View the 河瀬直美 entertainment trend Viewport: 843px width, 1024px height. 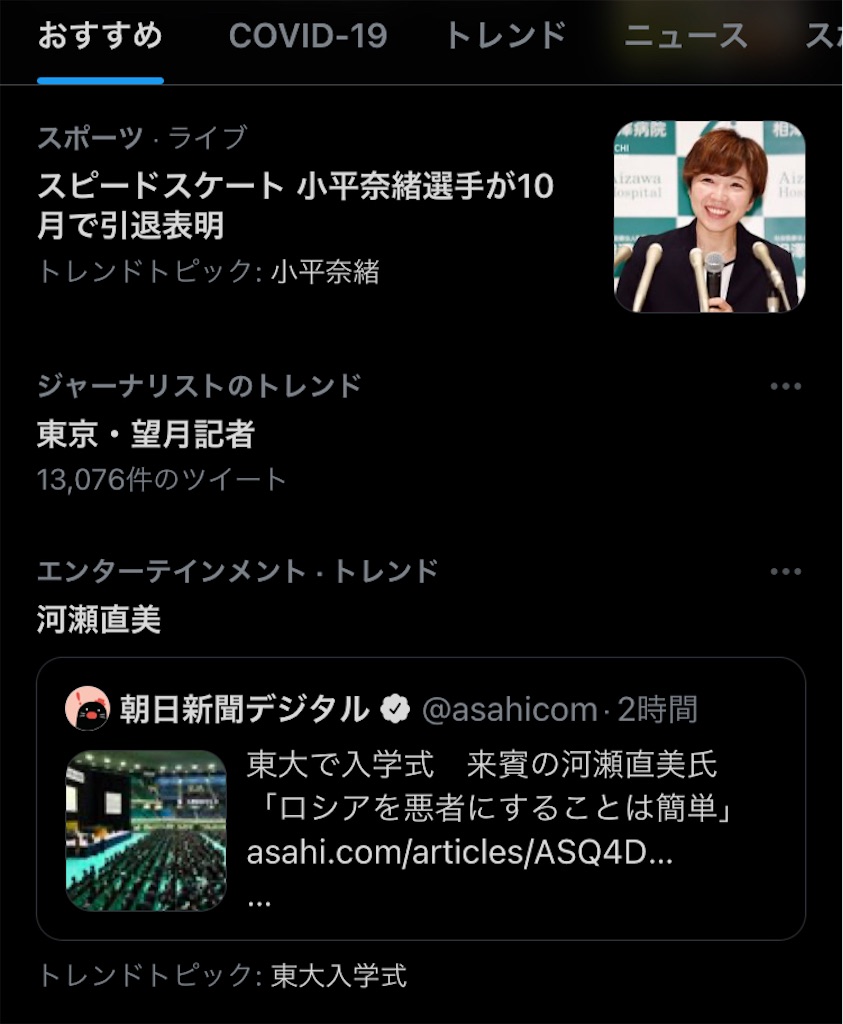[99, 620]
